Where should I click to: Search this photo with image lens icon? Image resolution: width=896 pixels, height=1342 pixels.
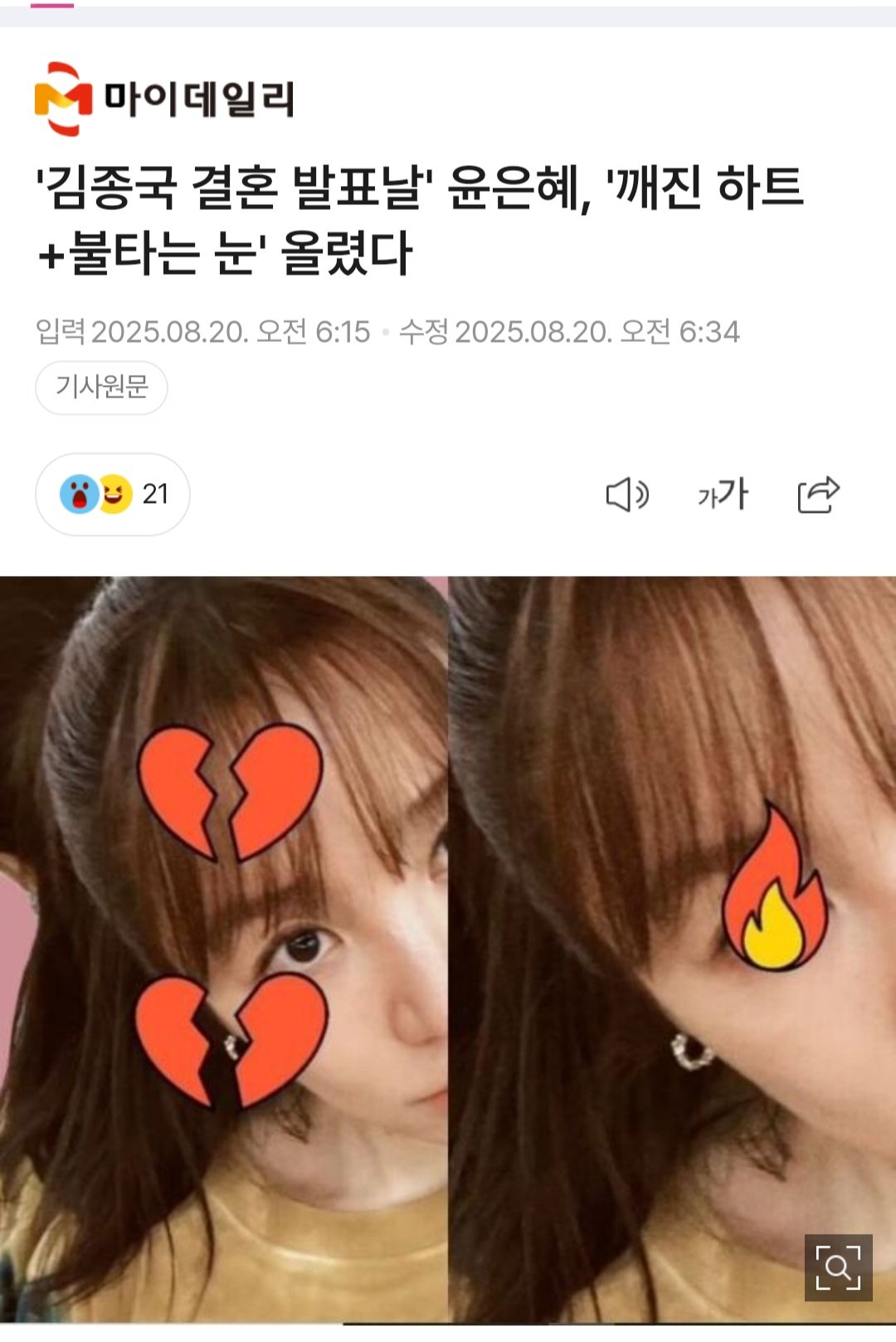[x=838, y=1267]
